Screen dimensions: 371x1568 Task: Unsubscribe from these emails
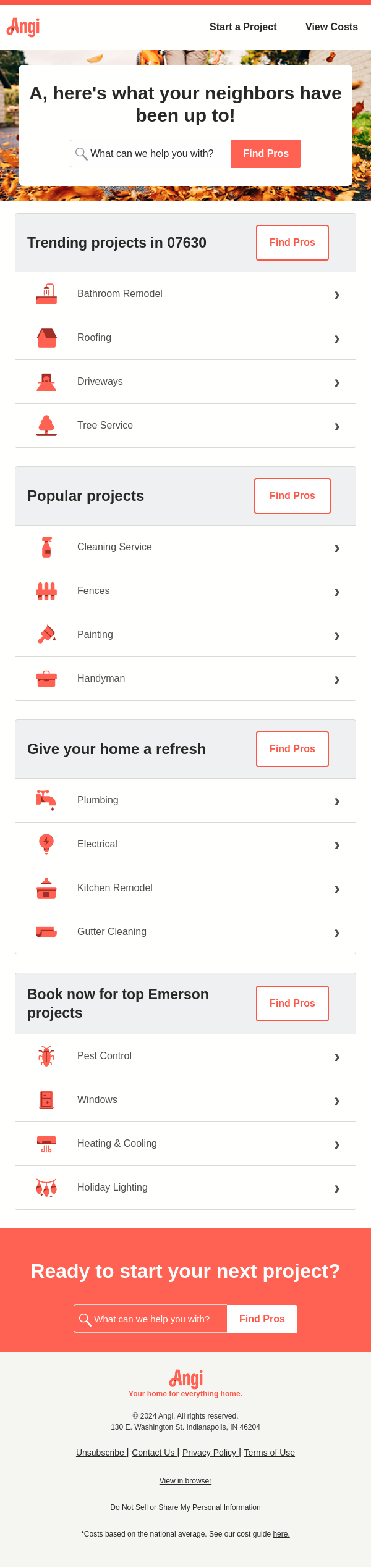point(100,1453)
